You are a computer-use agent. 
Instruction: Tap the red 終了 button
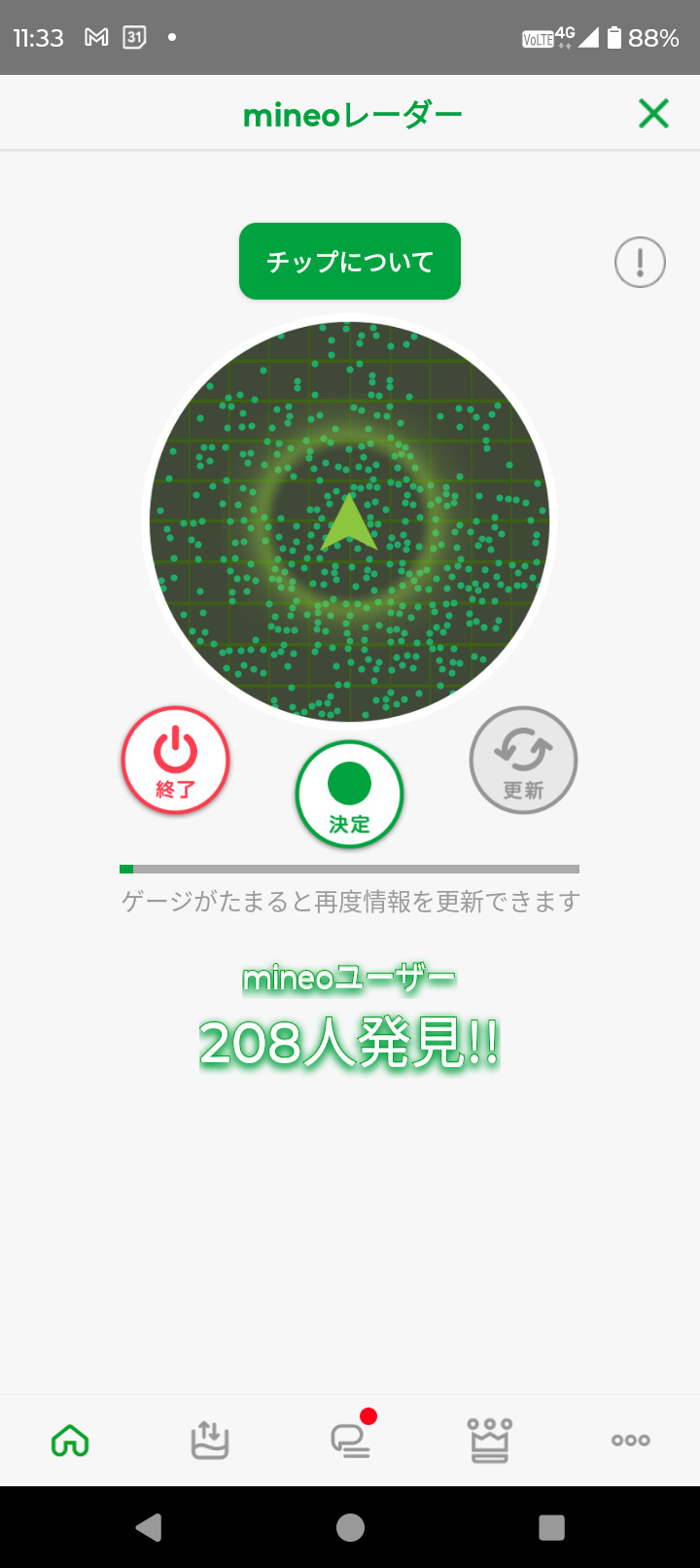(x=175, y=760)
